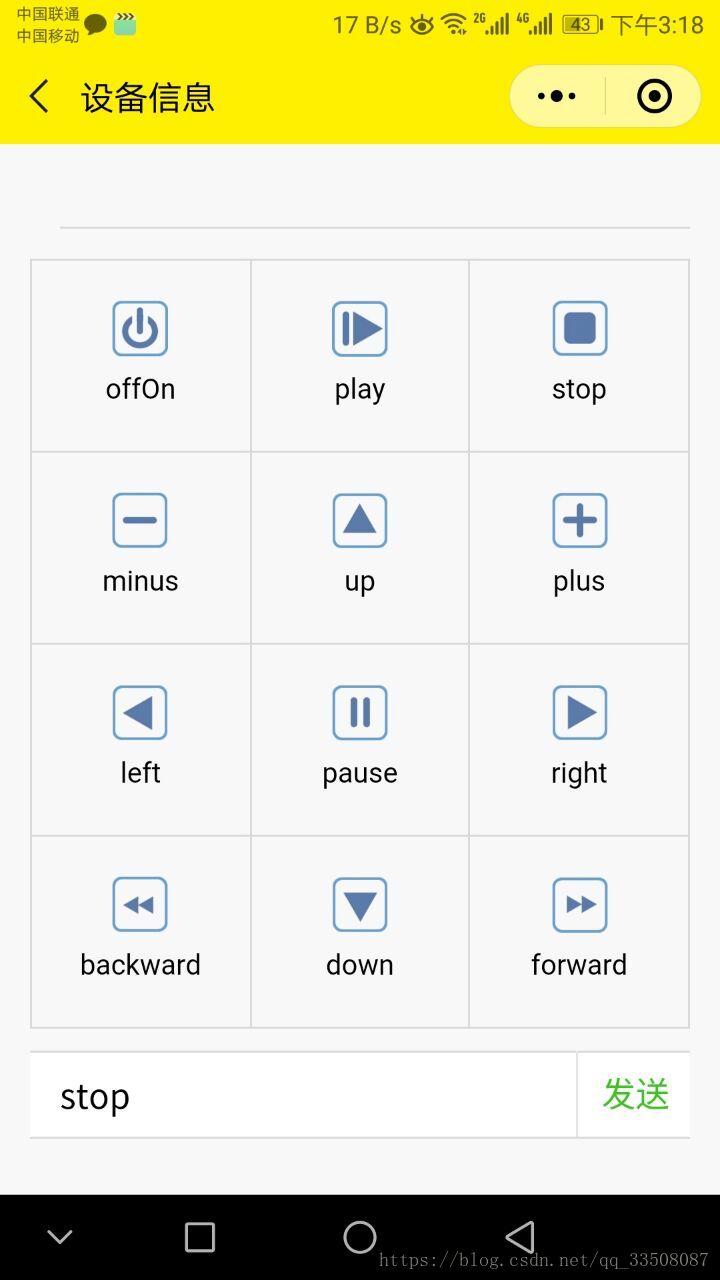The height and width of the screenshot is (1280, 720).
Task: Select the minus button
Action: tap(140, 548)
